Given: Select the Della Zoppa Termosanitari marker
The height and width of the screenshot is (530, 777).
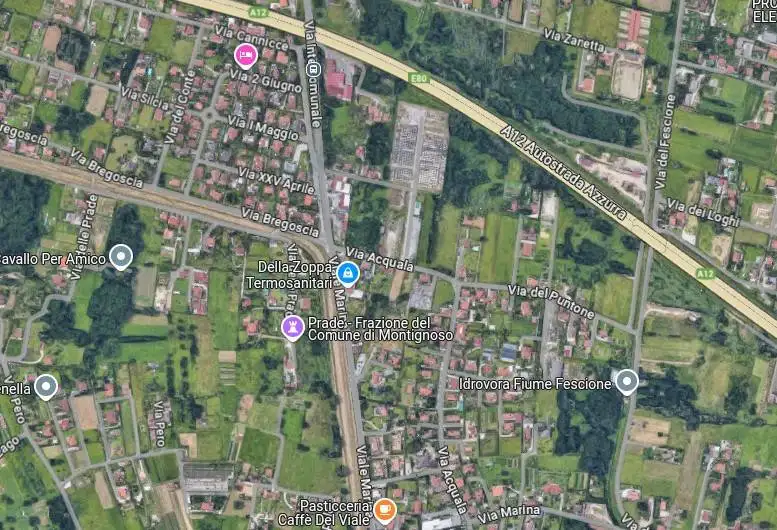Looking at the screenshot, I should [x=347, y=271].
